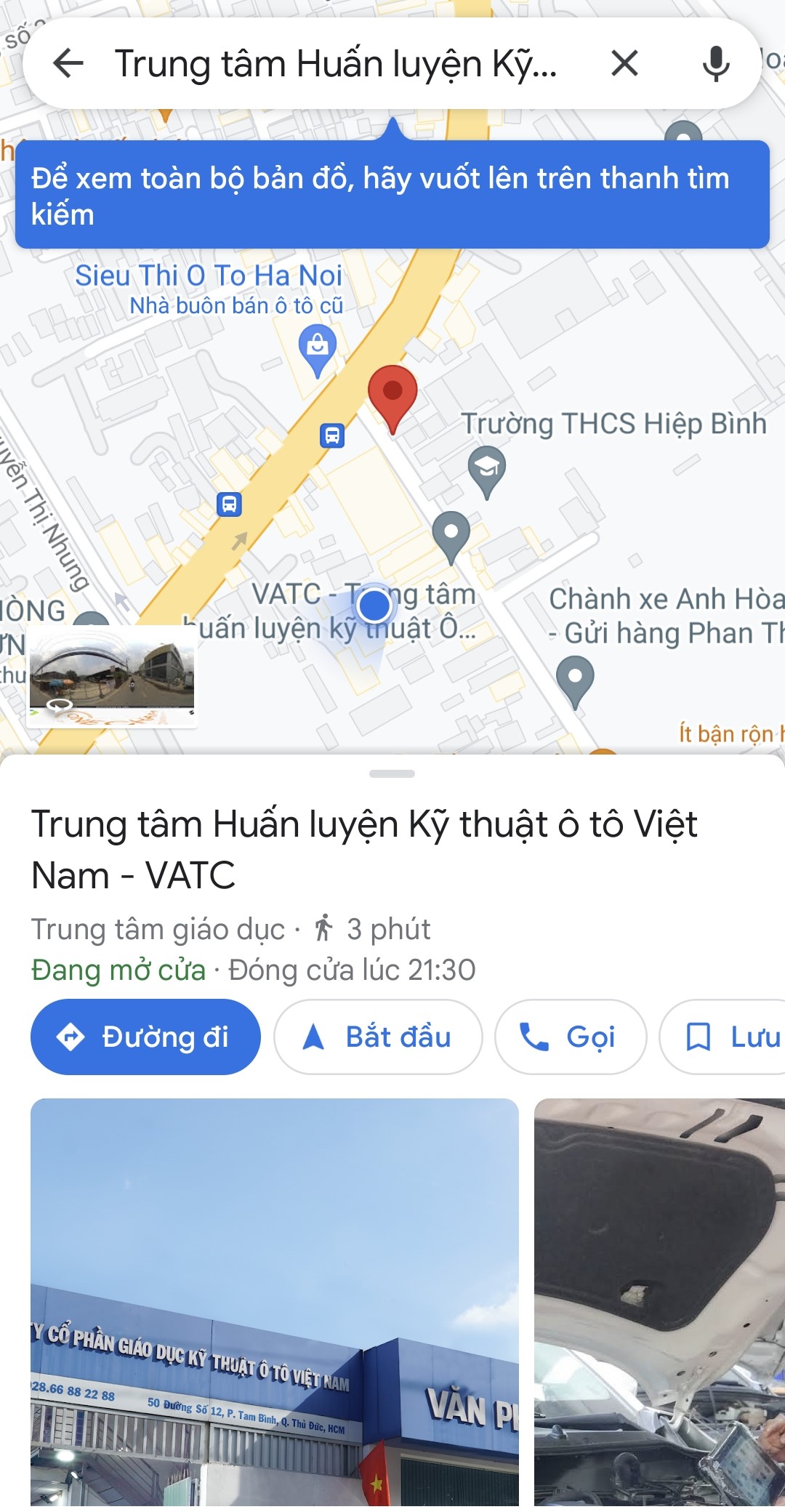Clear the search query with X
Image resolution: width=785 pixels, height=1512 pixels.
coord(624,63)
